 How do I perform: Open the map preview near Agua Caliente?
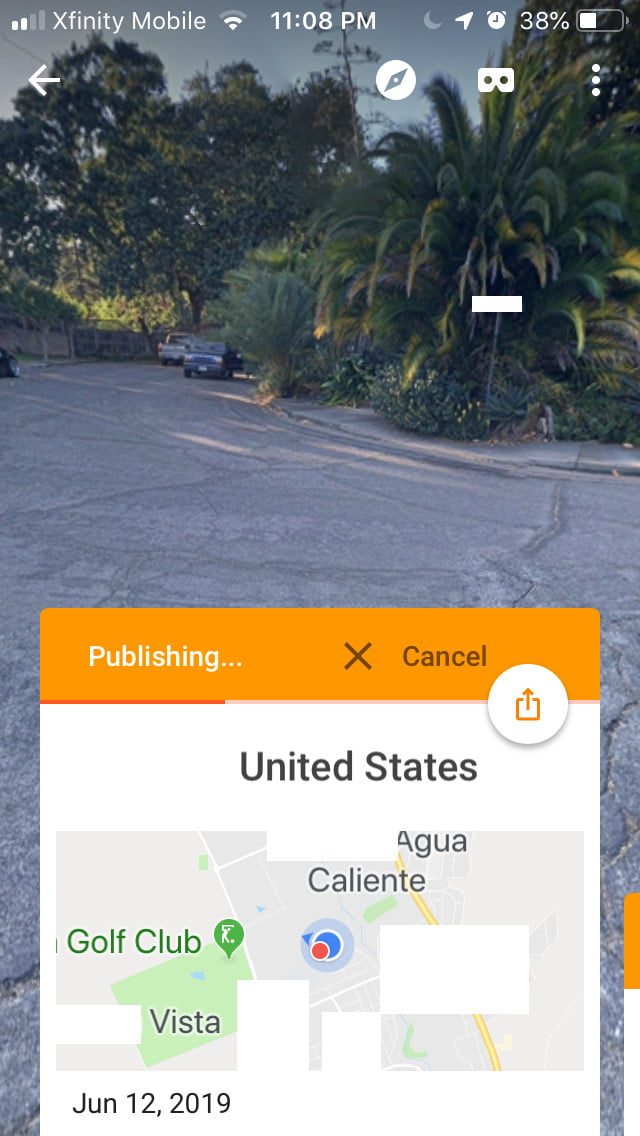pyautogui.click(x=320, y=949)
